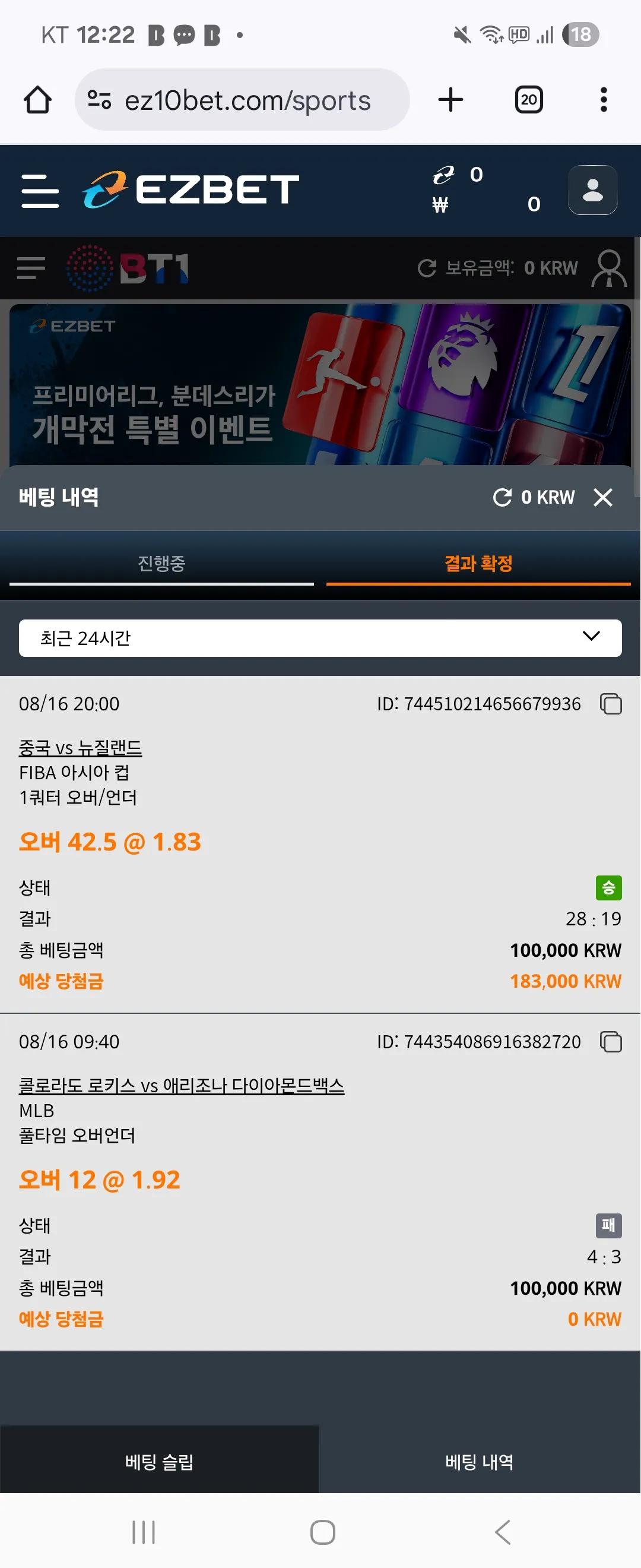Switch to the 베팅 슬립 bottom tab
The height and width of the screenshot is (1568, 641).
[159, 1462]
